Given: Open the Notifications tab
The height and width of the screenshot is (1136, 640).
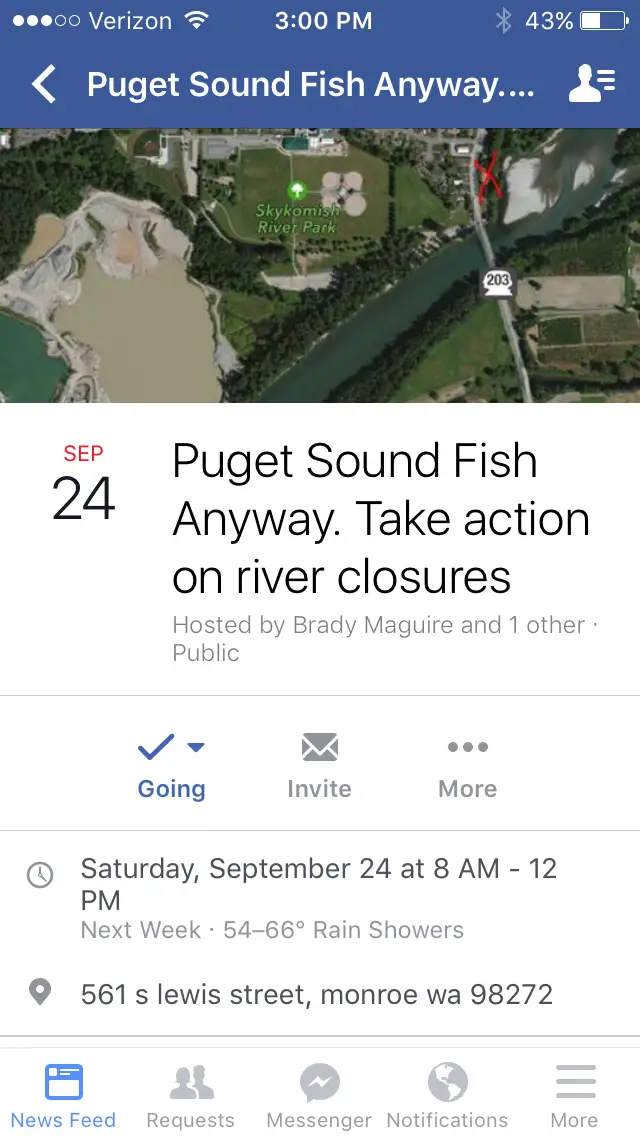Looking at the screenshot, I should point(447,1096).
